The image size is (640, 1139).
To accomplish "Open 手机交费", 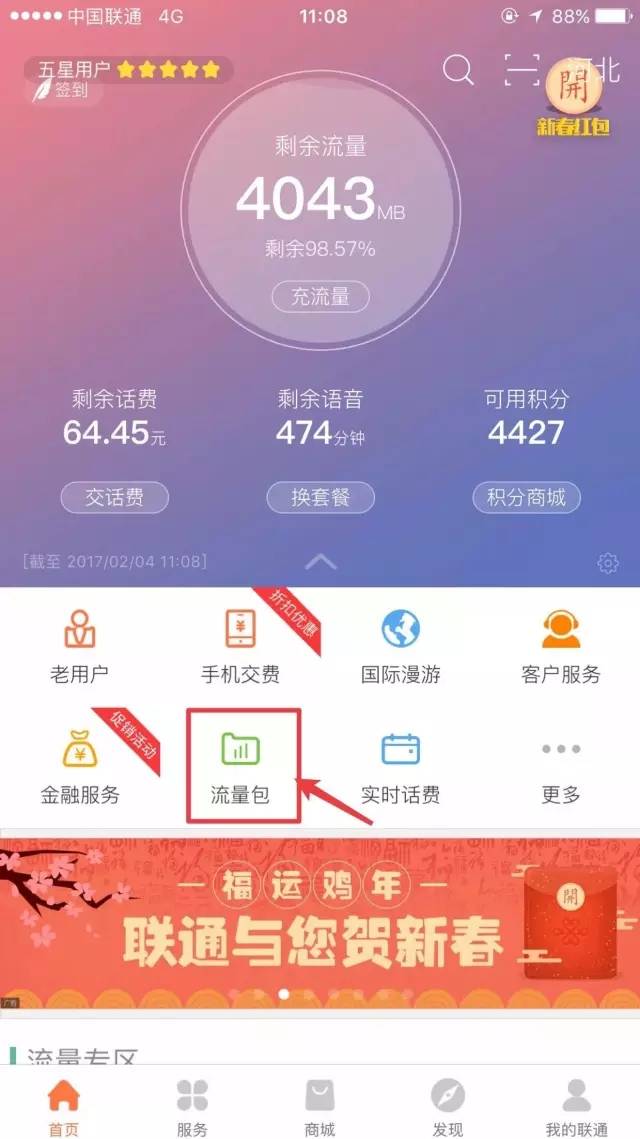I will tap(240, 647).
